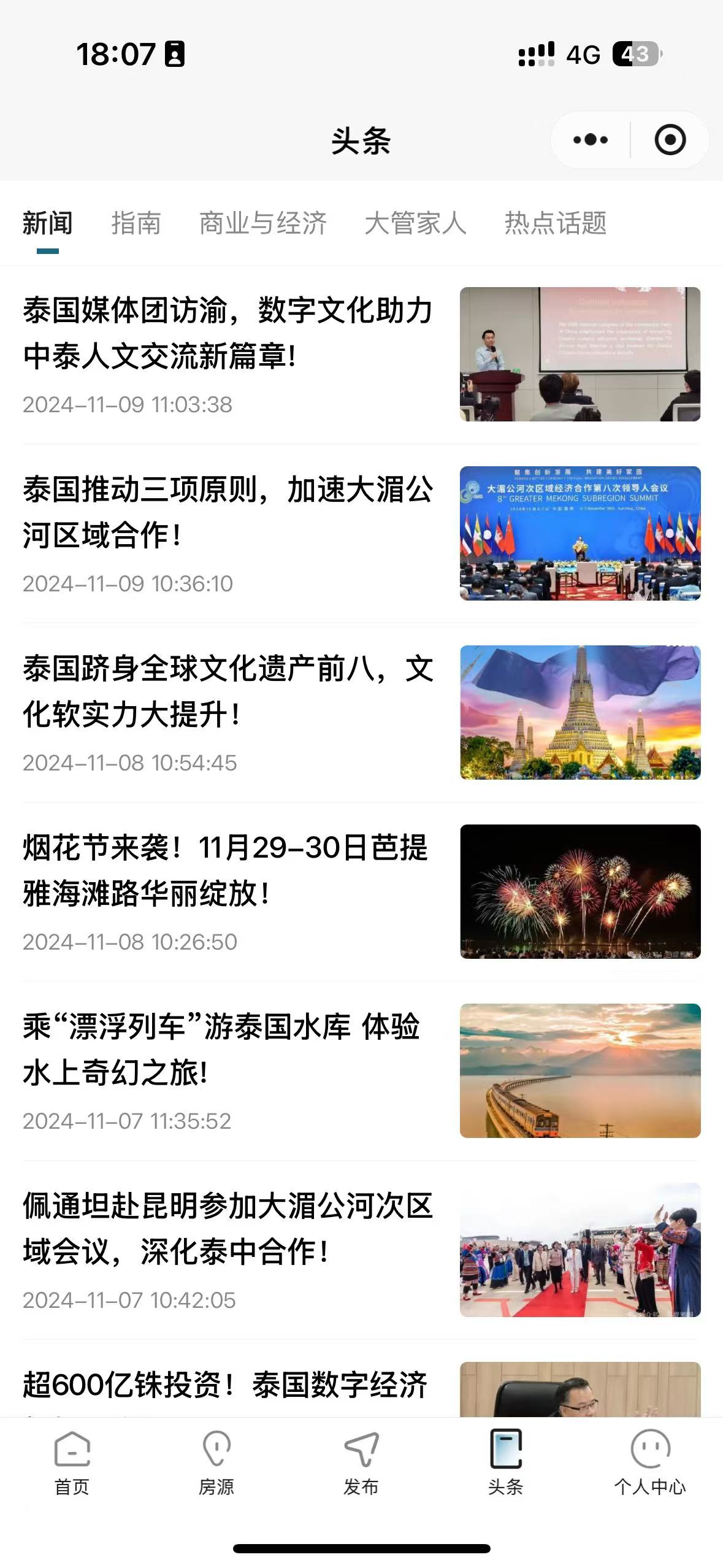Switch to the 商业与经济 tab
The height and width of the screenshot is (1568, 723).
(x=263, y=223)
